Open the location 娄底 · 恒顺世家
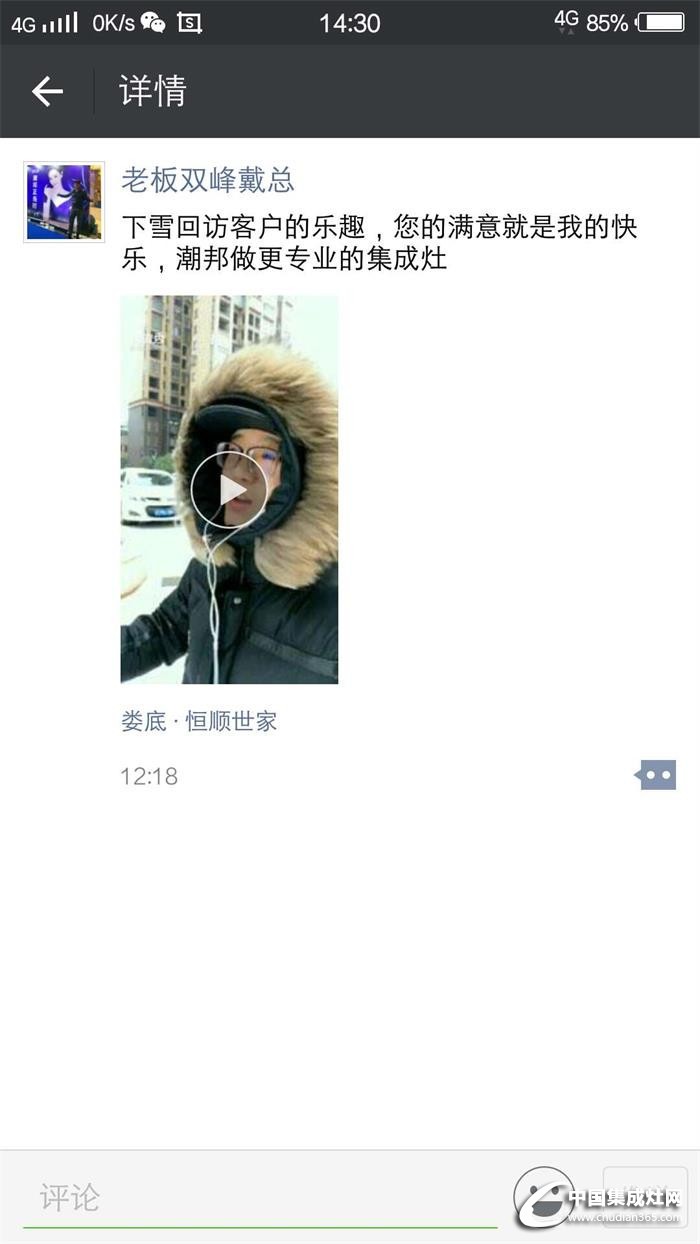700x1244 pixels. [198, 721]
